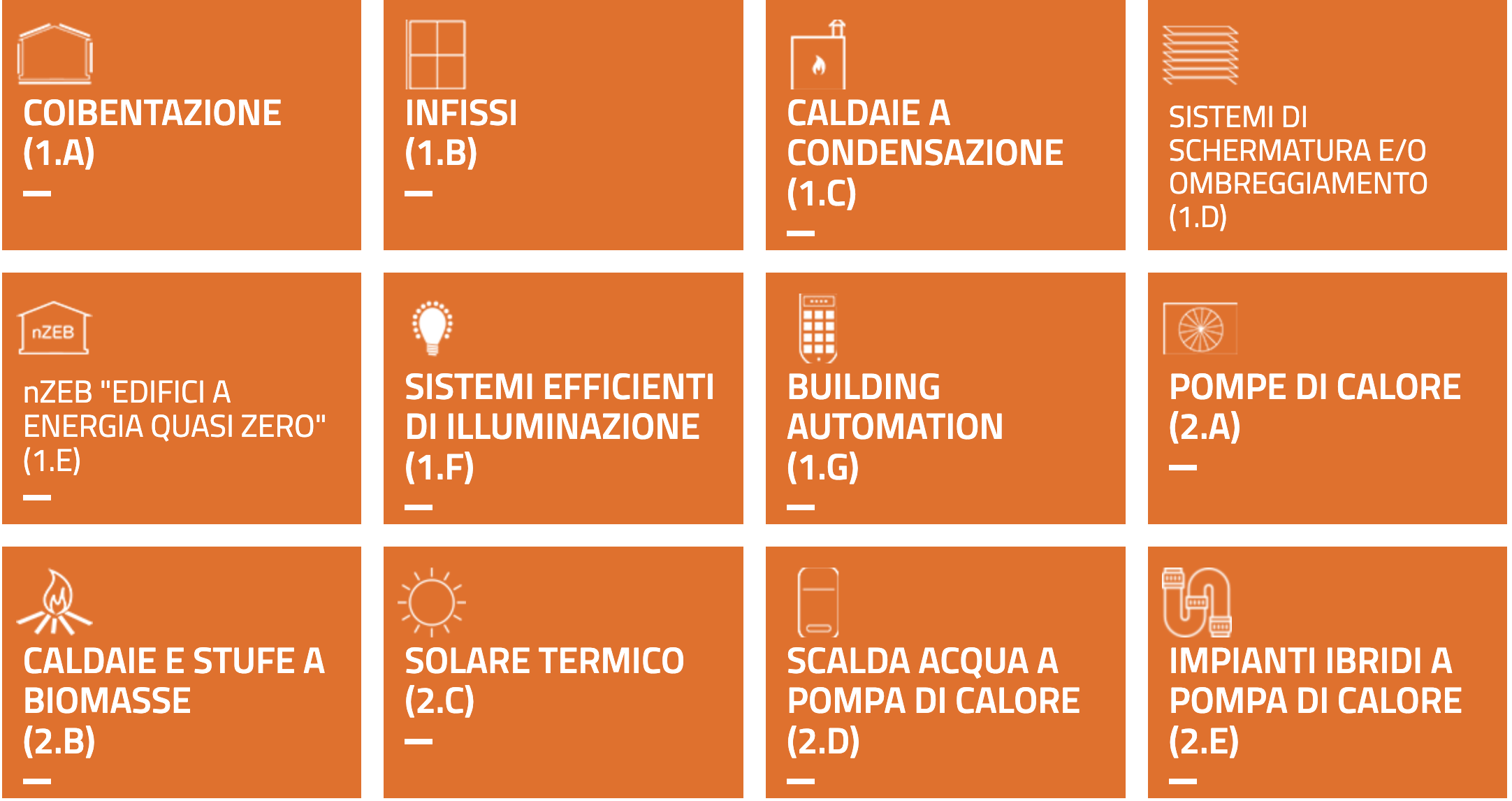This screenshot has width=1512, height=801.
Task: Select Impianti Ibridi a Pompa di Calore (2.E)
Action: (1327, 674)
